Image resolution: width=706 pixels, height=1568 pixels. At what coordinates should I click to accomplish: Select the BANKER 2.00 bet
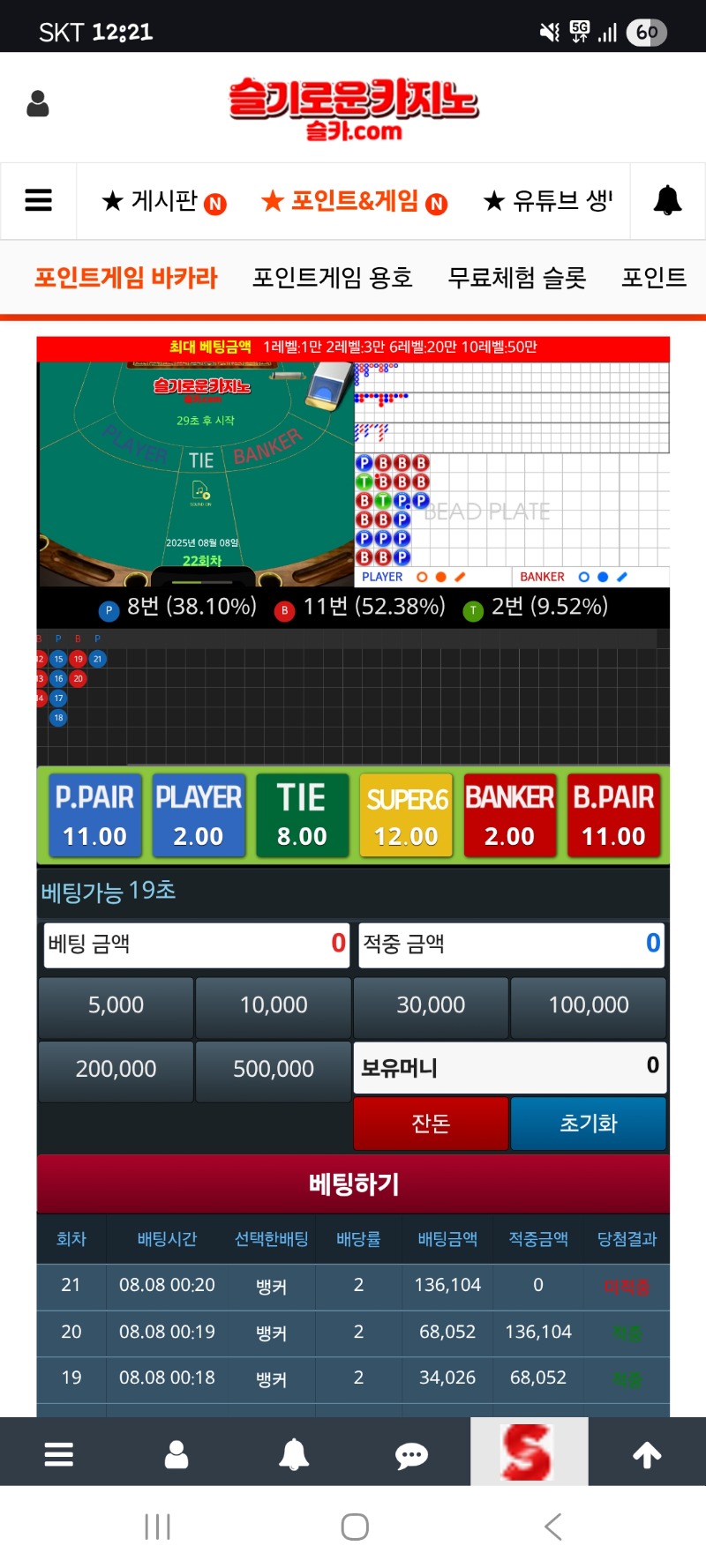[509, 815]
